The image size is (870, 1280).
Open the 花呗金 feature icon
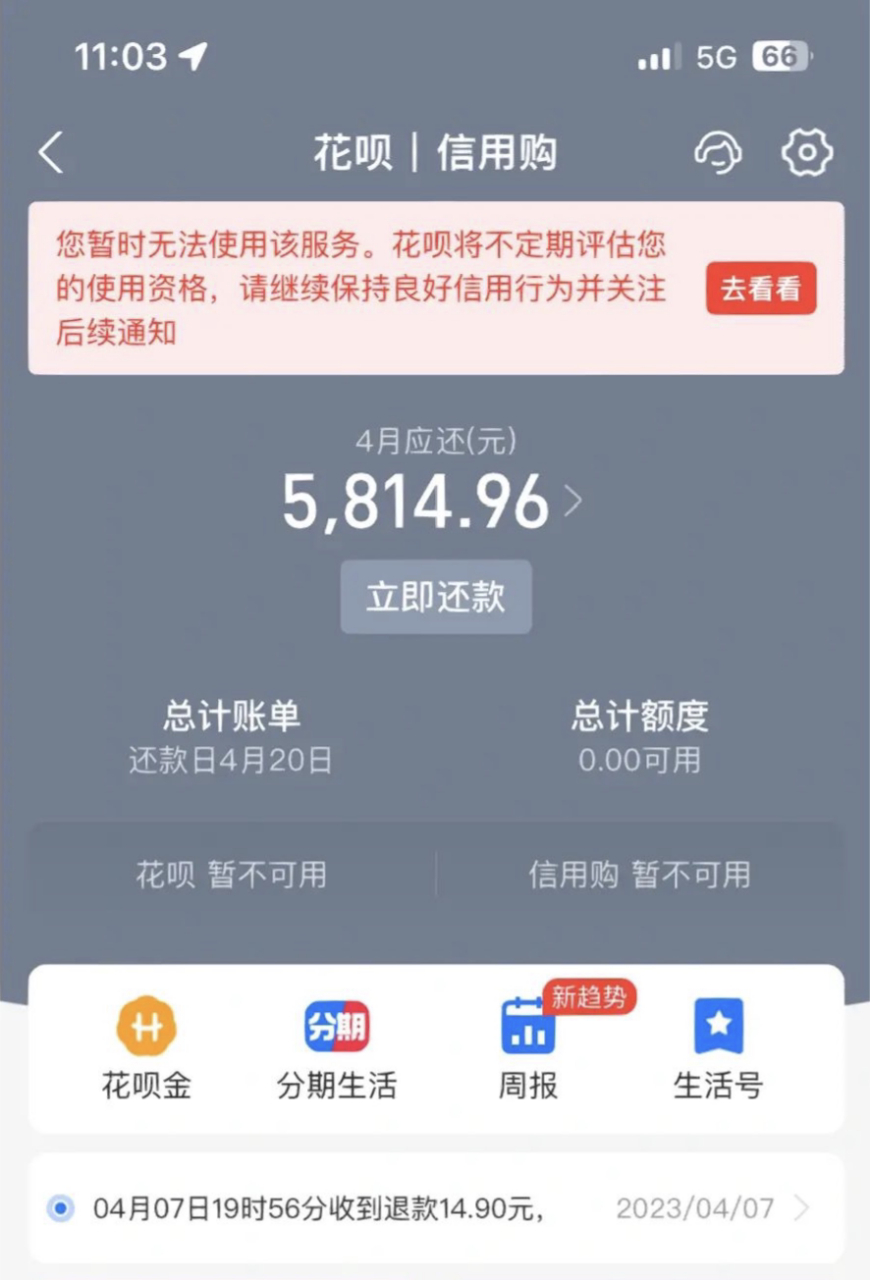tap(145, 1026)
